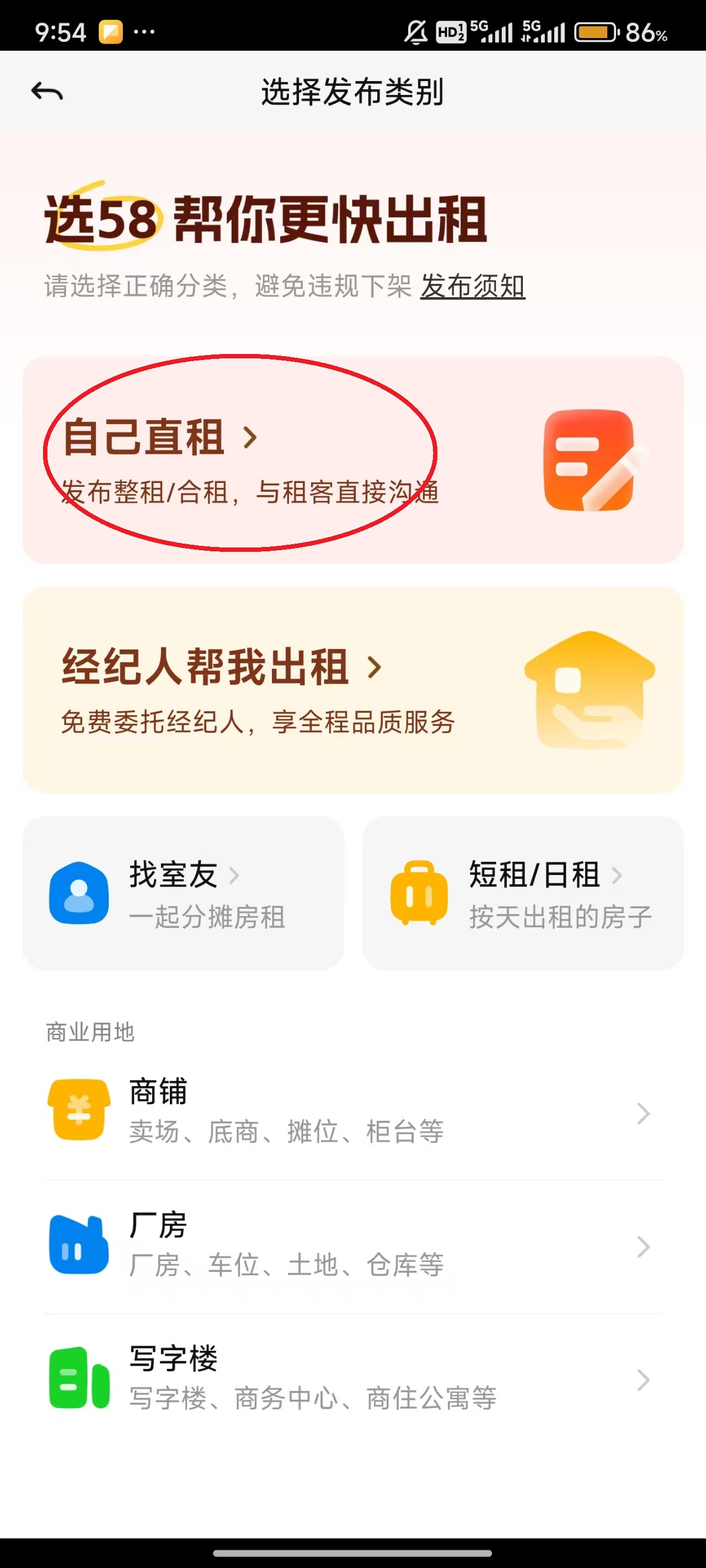Select the 商铺 row

pos(352,1111)
